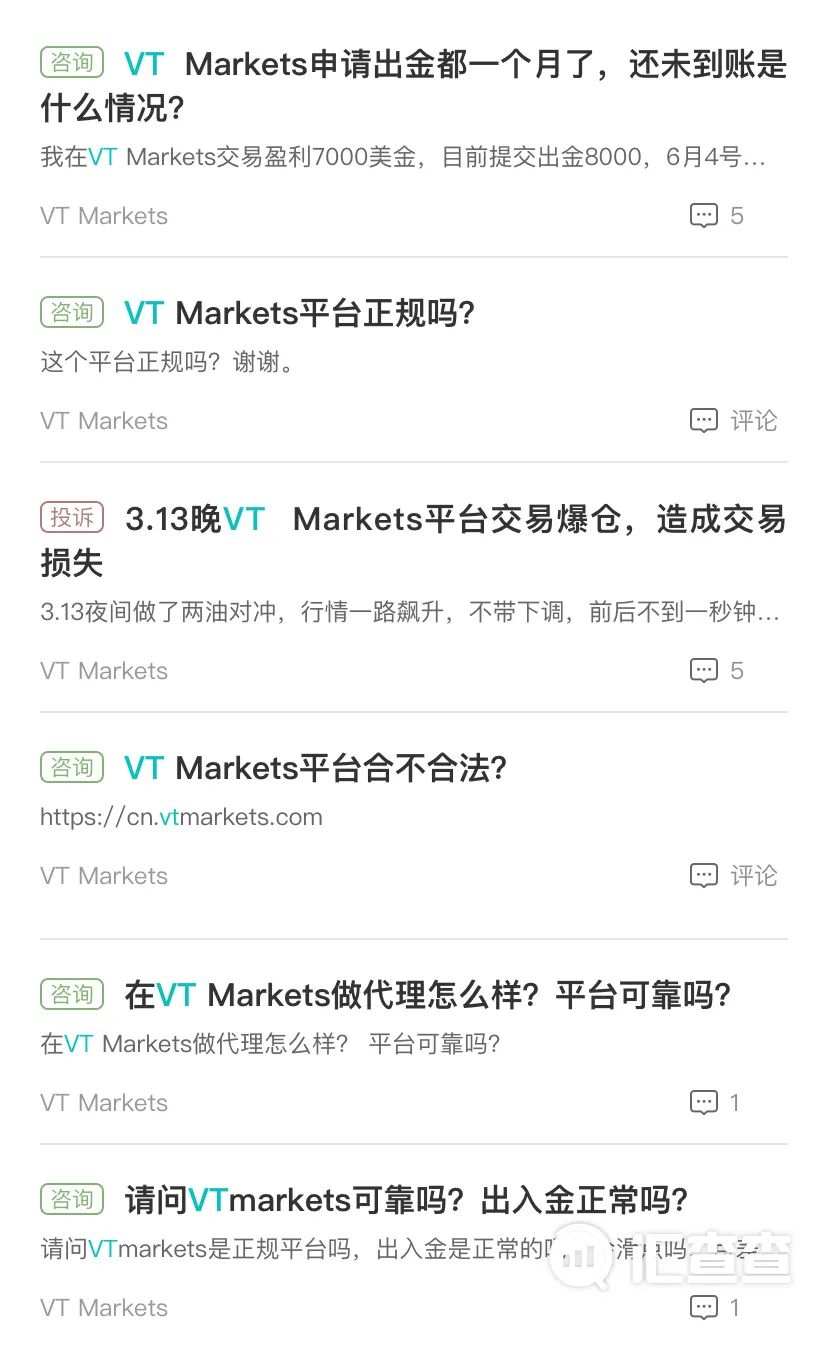The width and height of the screenshot is (828, 1368).
Task: Tap 评论 under the 平台合不合法 post
Action: coord(733,876)
